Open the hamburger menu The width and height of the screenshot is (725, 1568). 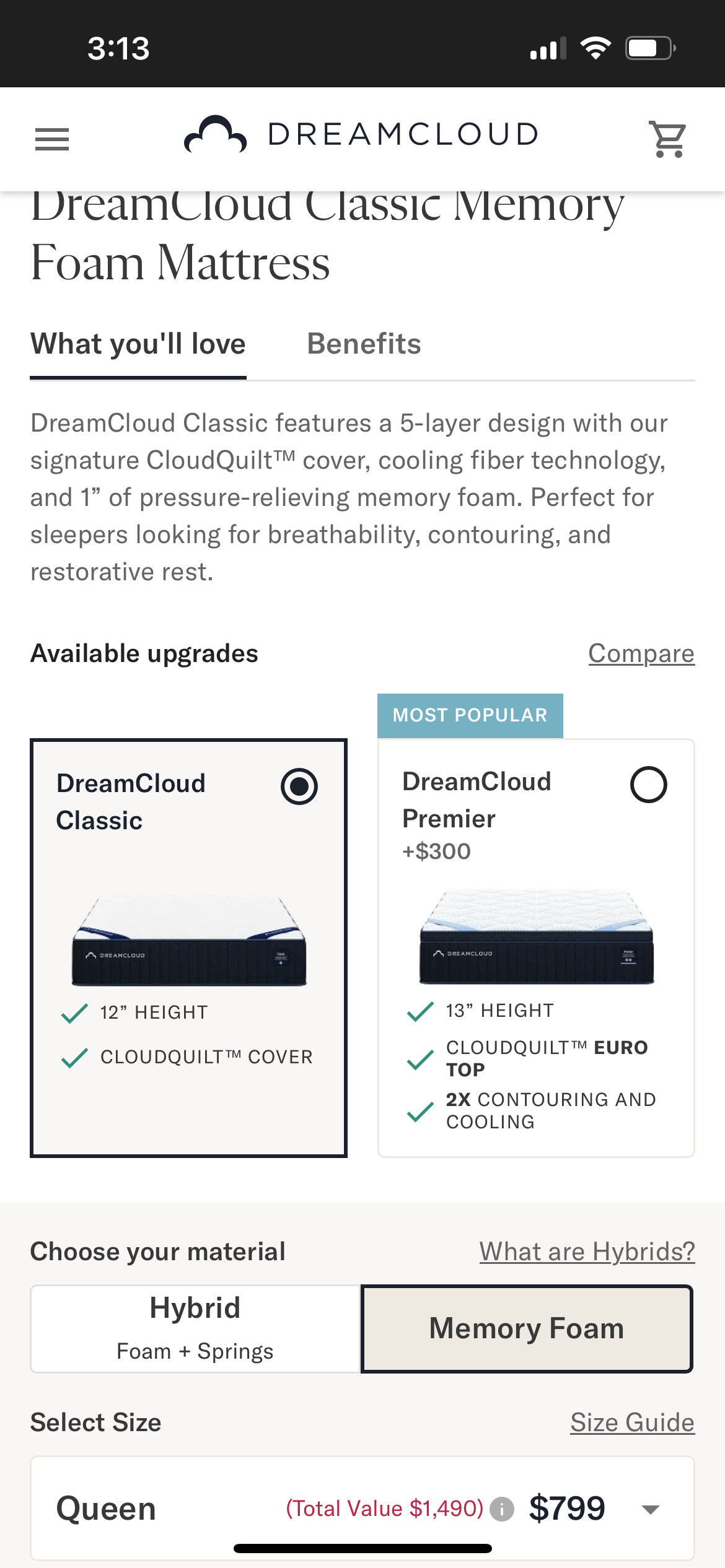[52, 139]
